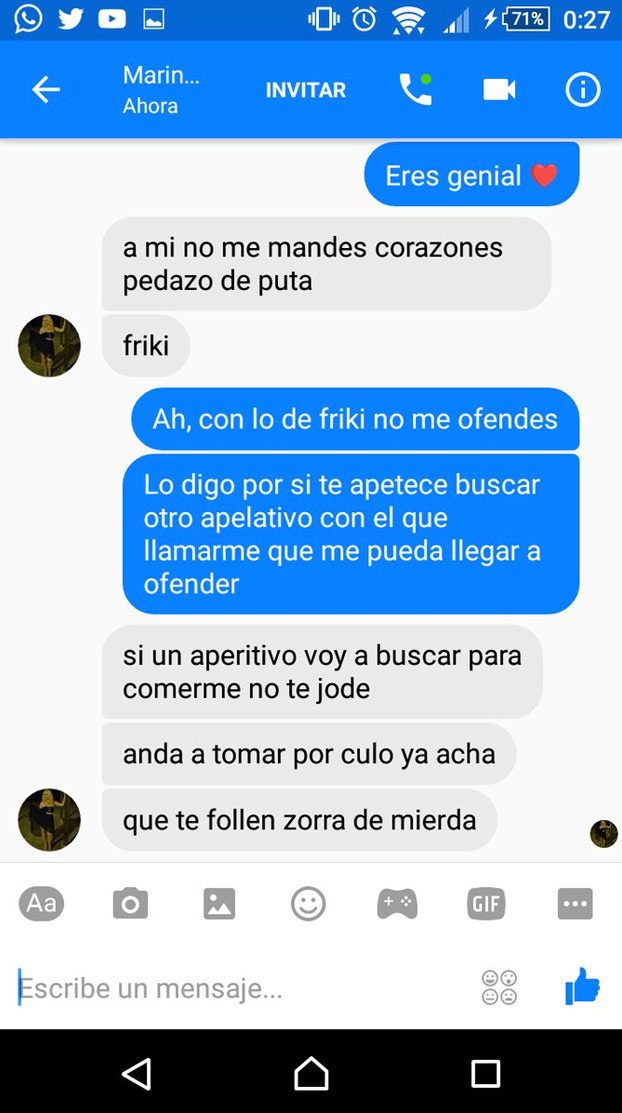Open recent apps via the square button
The height and width of the screenshot is (1113, 622).
(485, 1074)
